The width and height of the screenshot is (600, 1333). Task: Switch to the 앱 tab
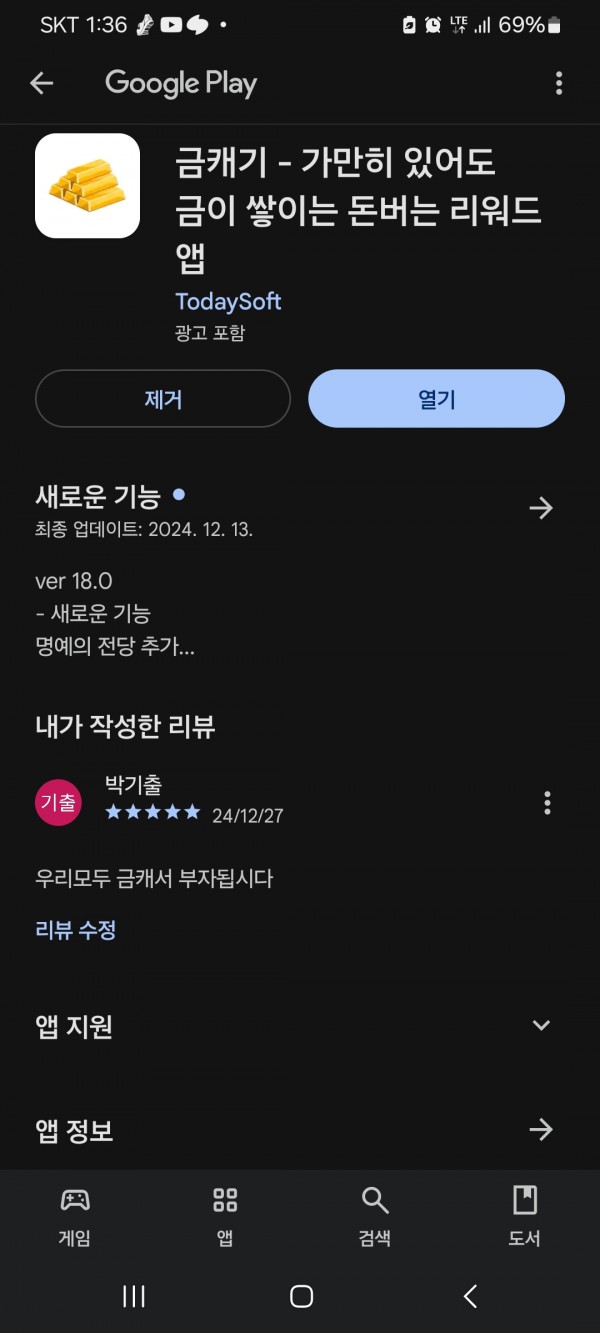(x=225, y=1215)
